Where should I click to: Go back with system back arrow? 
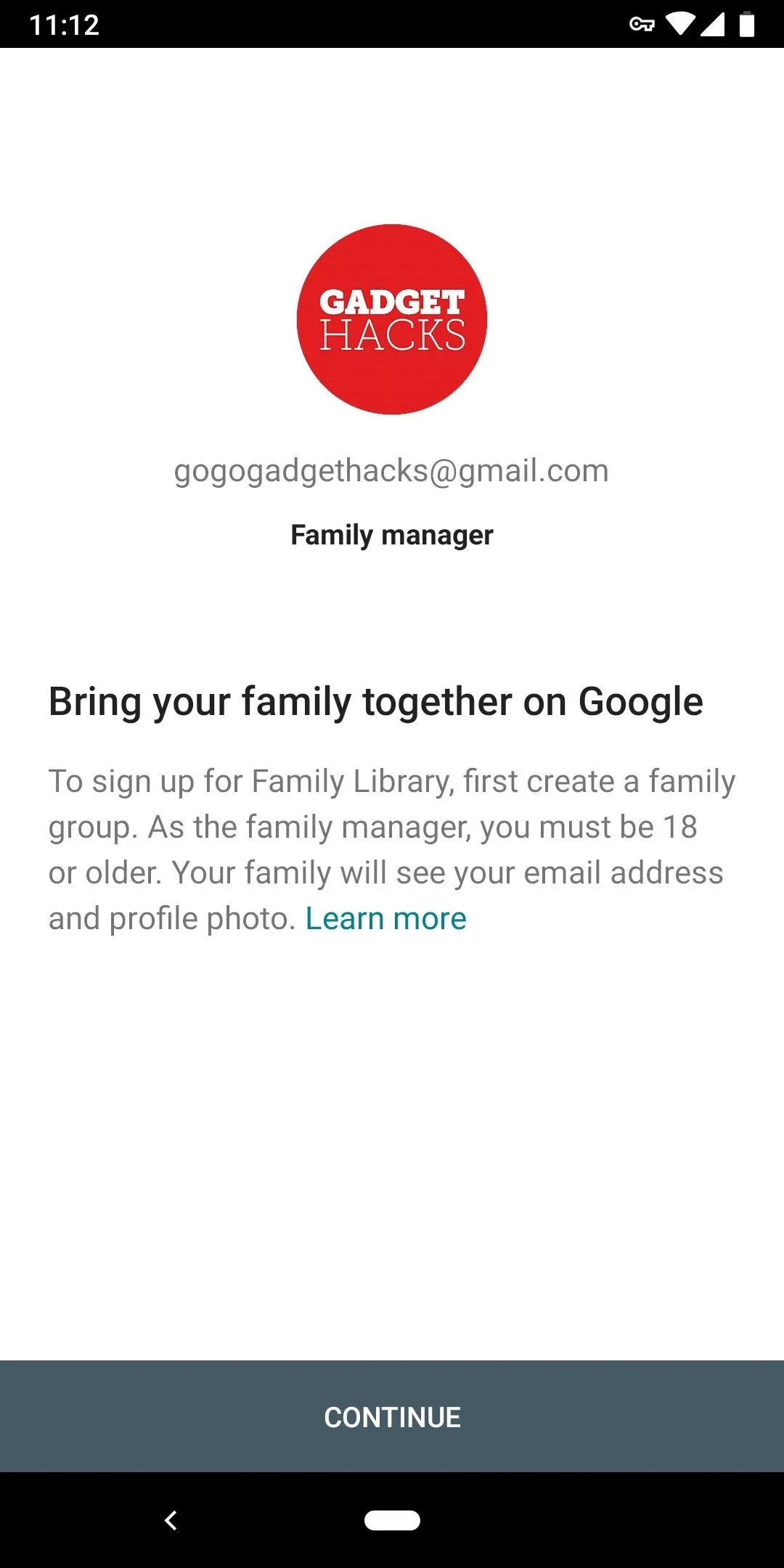[x=171, y=1520]
